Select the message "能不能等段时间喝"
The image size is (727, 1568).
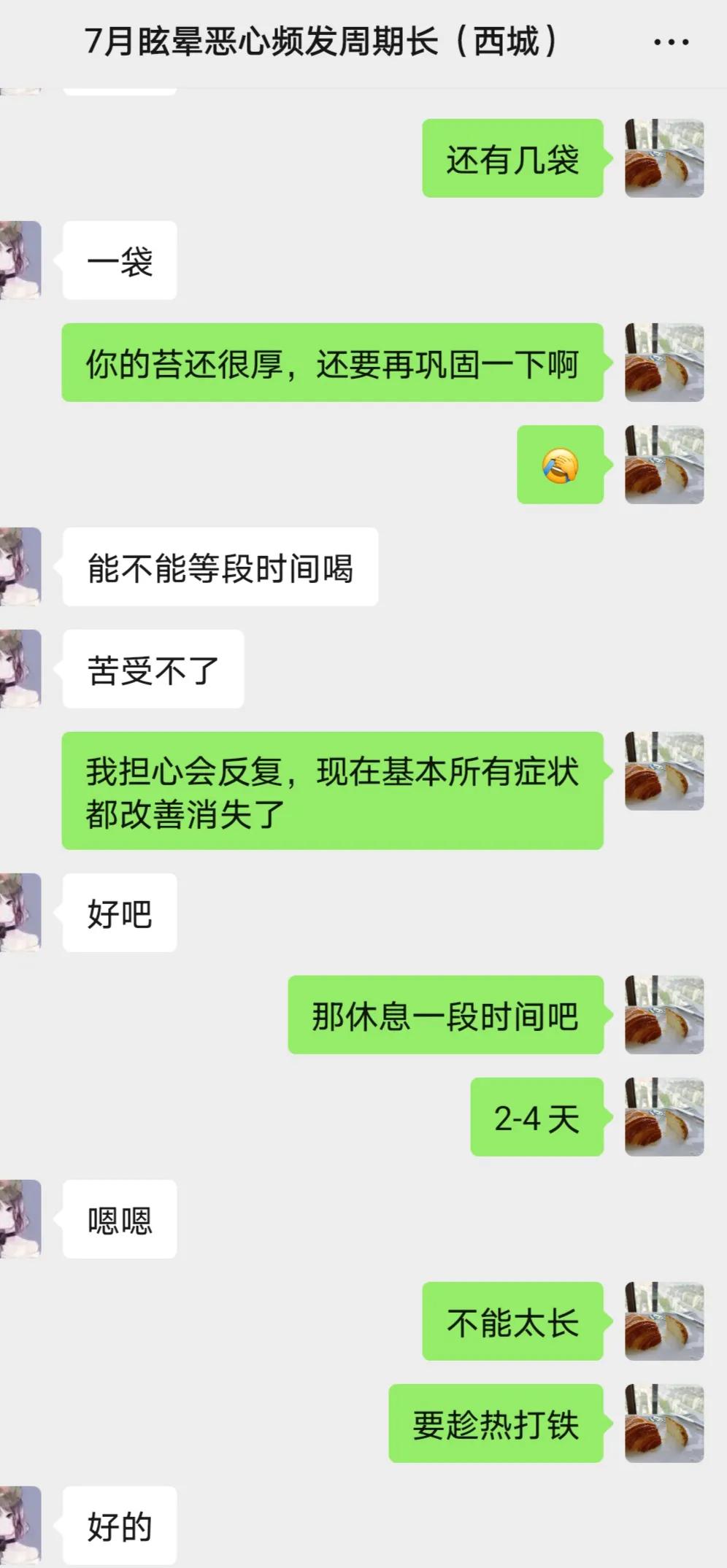(219, 565)
